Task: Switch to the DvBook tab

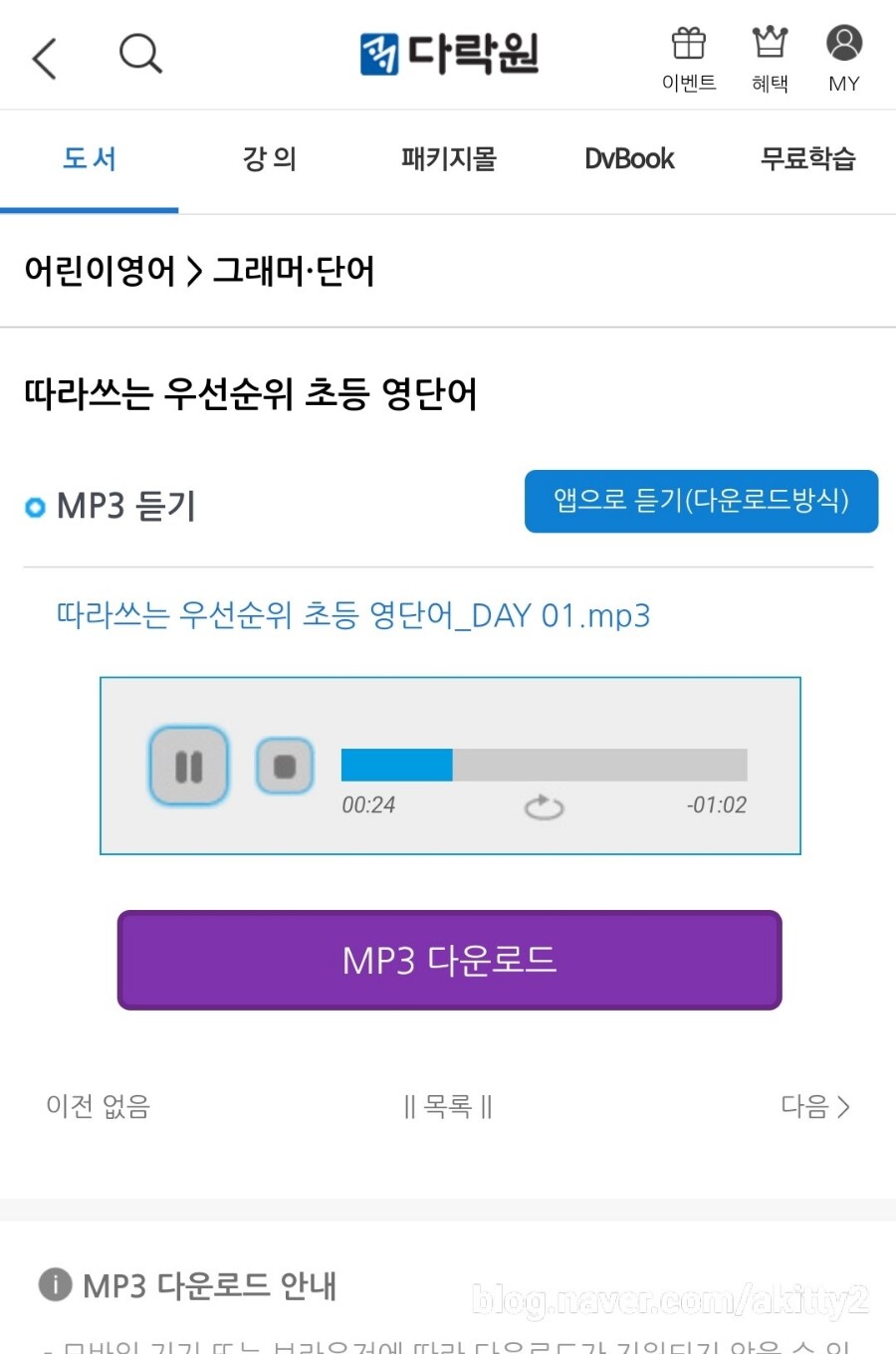Action: click(628, 159)
